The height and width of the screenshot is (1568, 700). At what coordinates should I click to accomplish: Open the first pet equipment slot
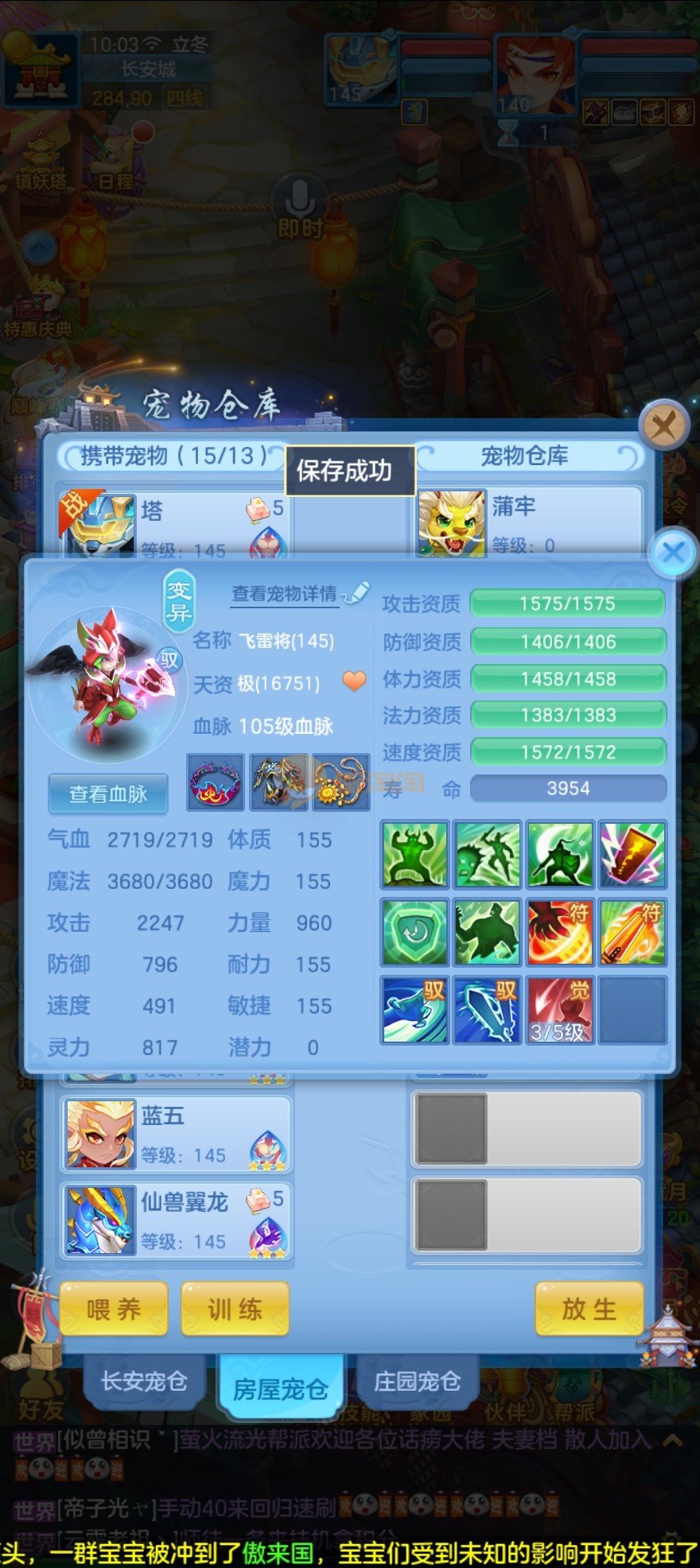coord(215,782)
